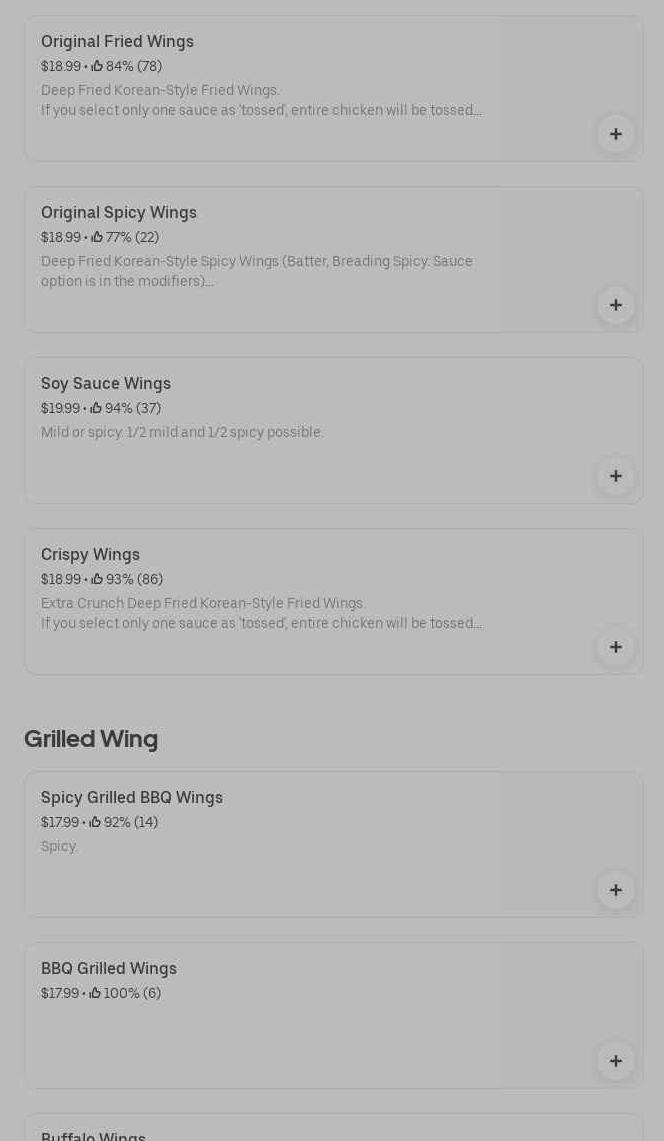Add Original Fried Wings to cart
664x1141 pixels.
pos(615,134)
